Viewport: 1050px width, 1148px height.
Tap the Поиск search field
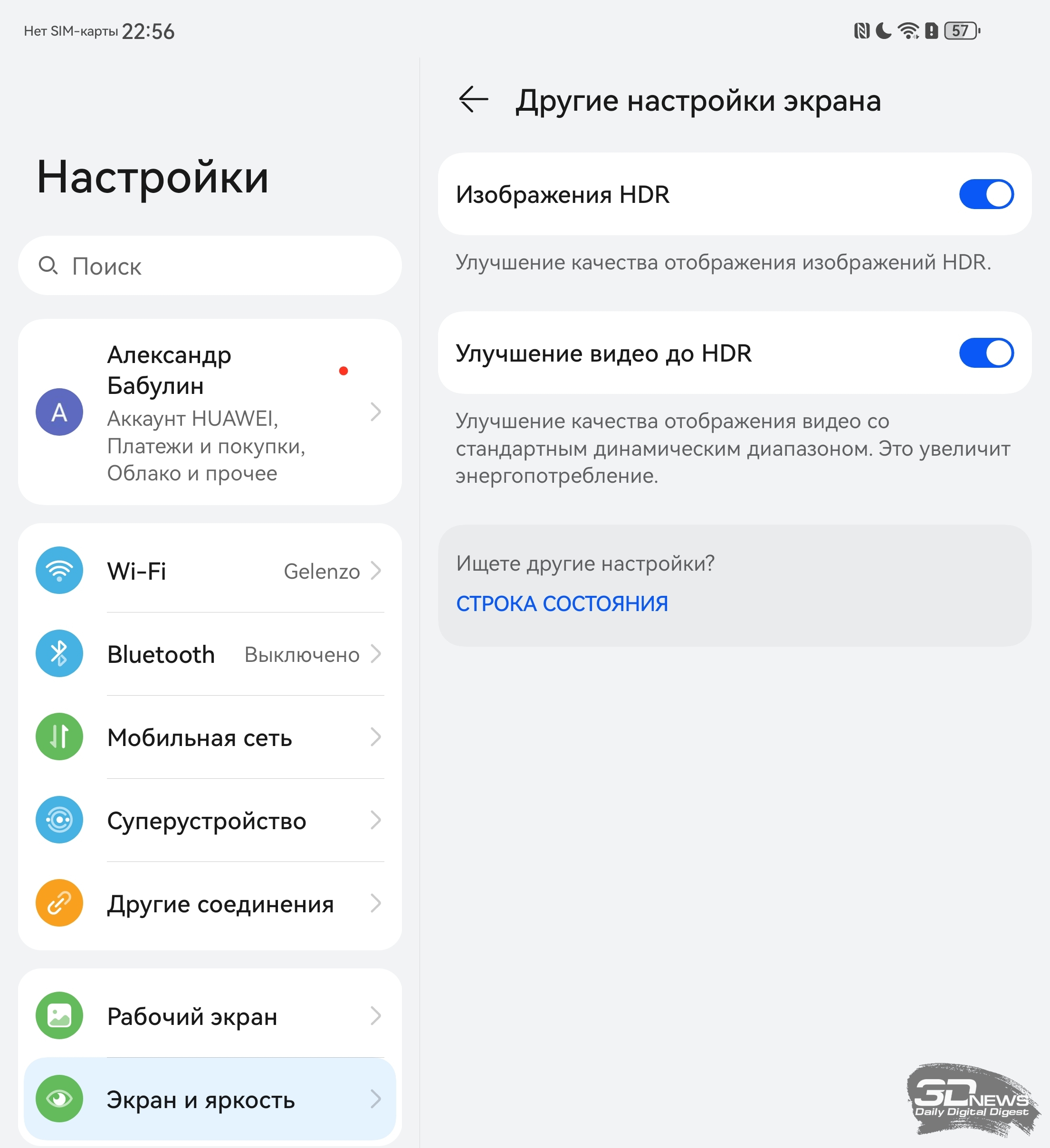point(210,266)
